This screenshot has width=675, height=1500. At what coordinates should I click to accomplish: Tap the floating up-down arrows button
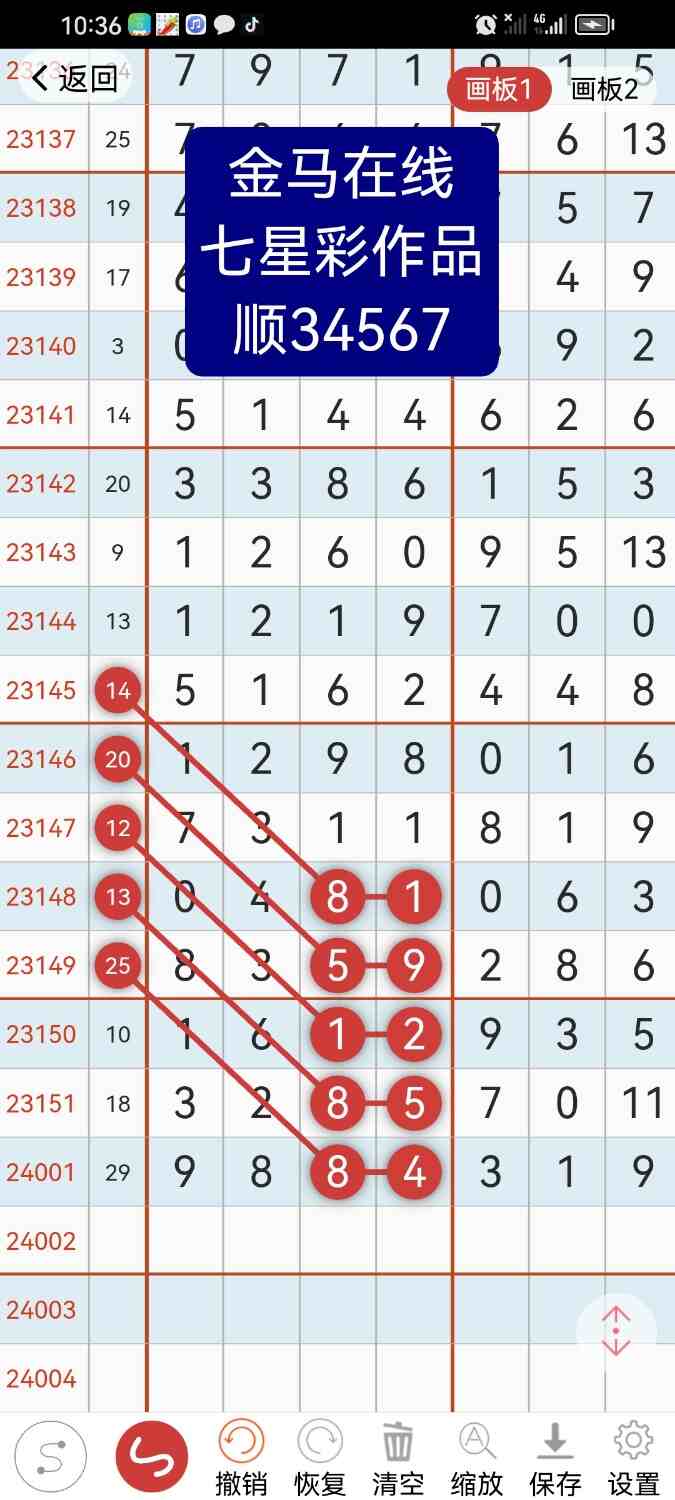(x=616, y=1330)
